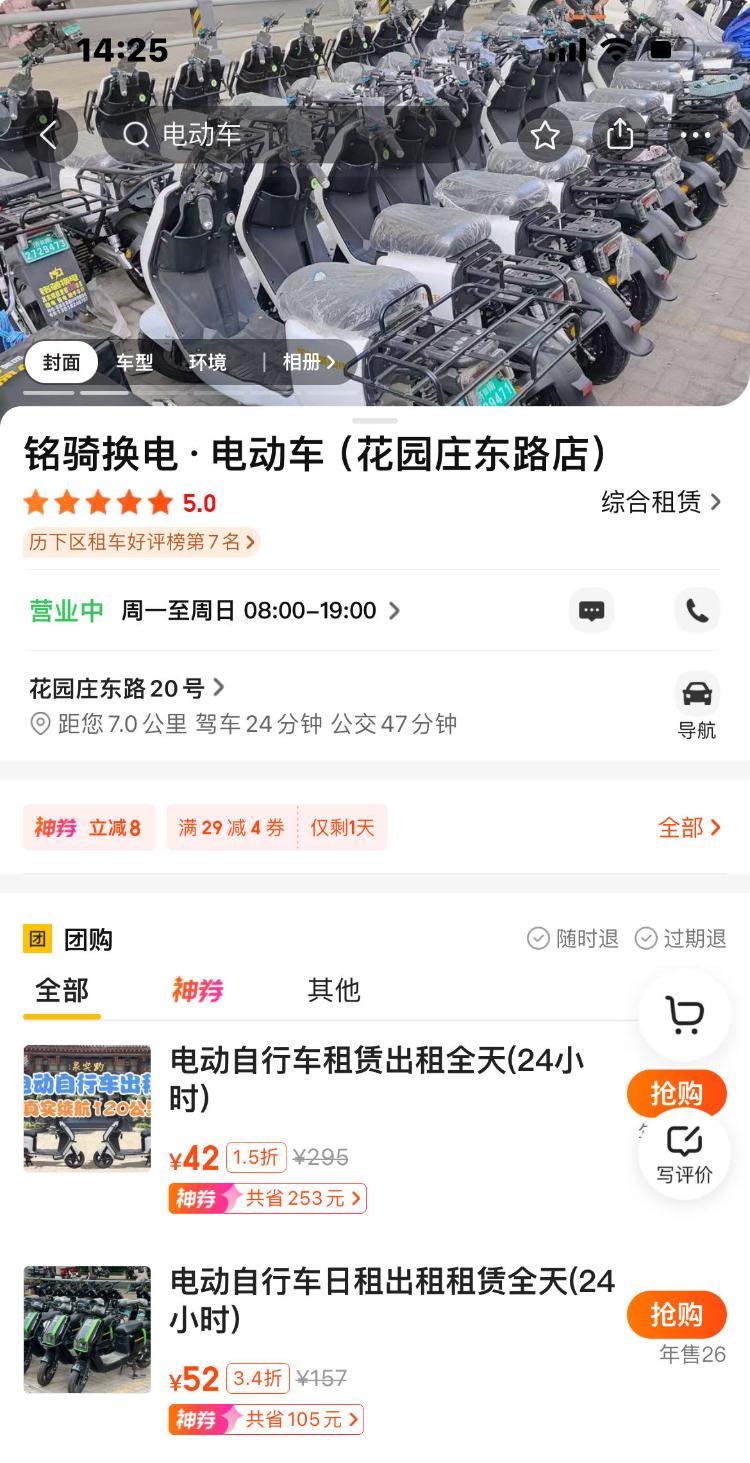Image resolution: width=750 pixels, height=1463 pixels.
Task: Go back using the top-left arrow
Action: (x=49, y=135)
